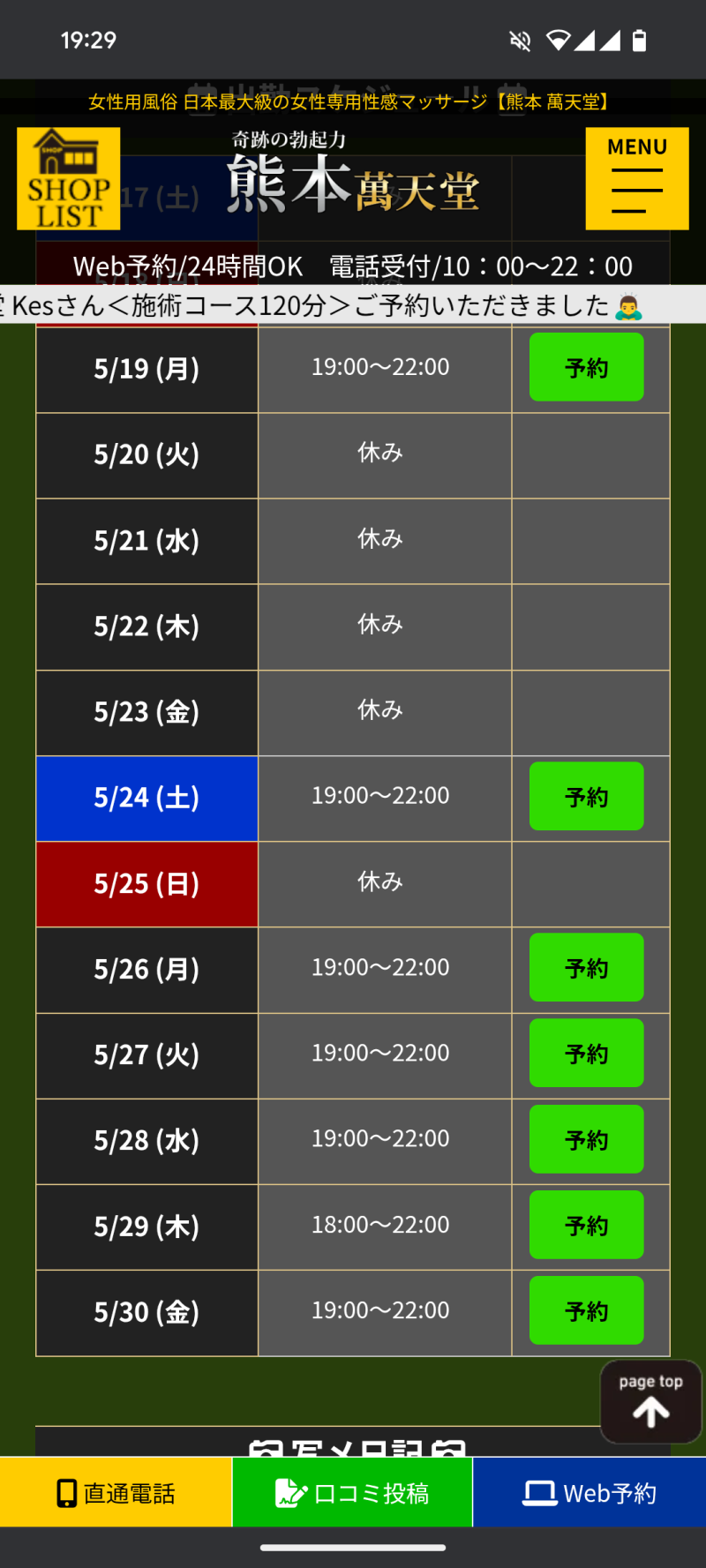Tap 予約 for 5/26 (月)
706x1568 pixels.
point(586,968)
